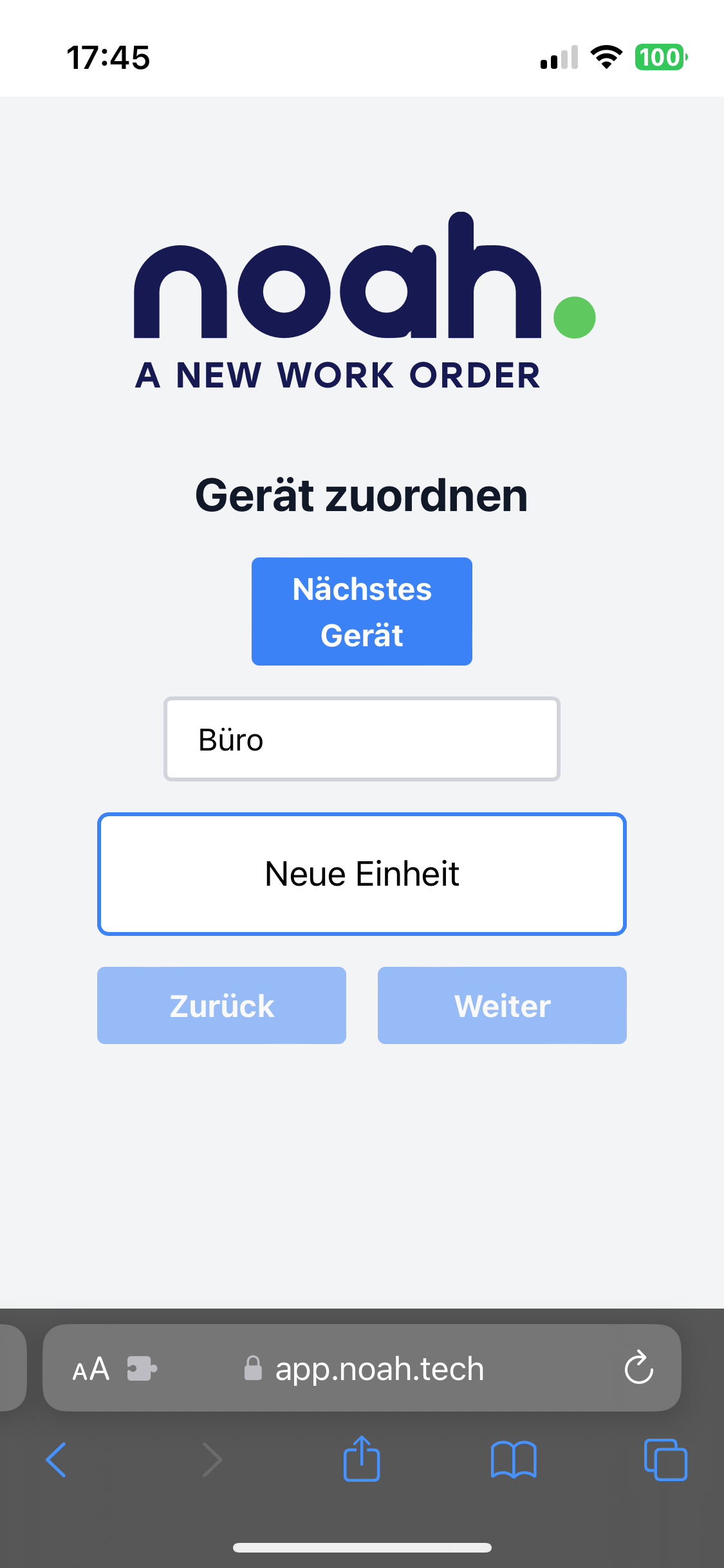
Task: Tap the Nächstes Gerät button
Action: coord(362,611)
